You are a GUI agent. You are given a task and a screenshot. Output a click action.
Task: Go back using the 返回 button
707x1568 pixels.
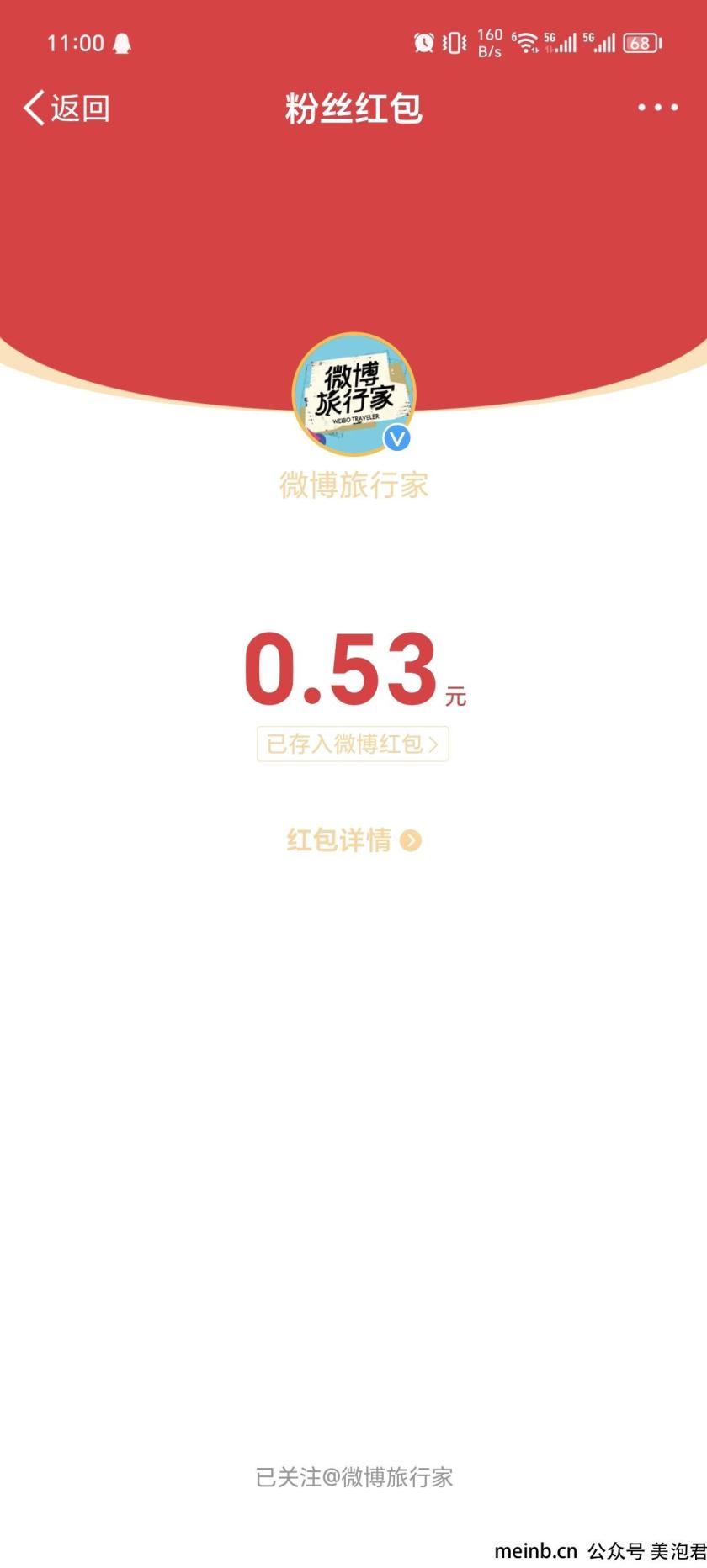pos(66,108)
